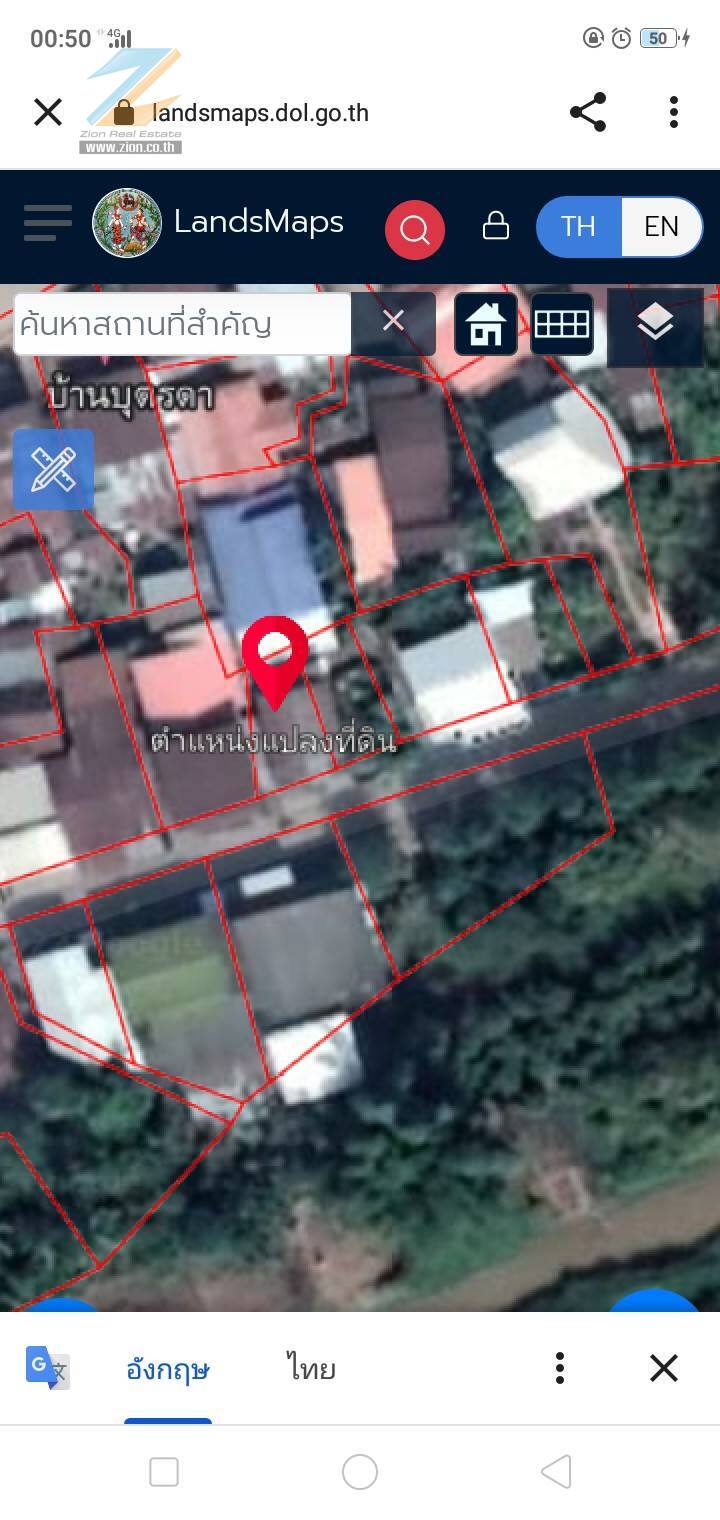Switch language to TH

coord(578,226)
